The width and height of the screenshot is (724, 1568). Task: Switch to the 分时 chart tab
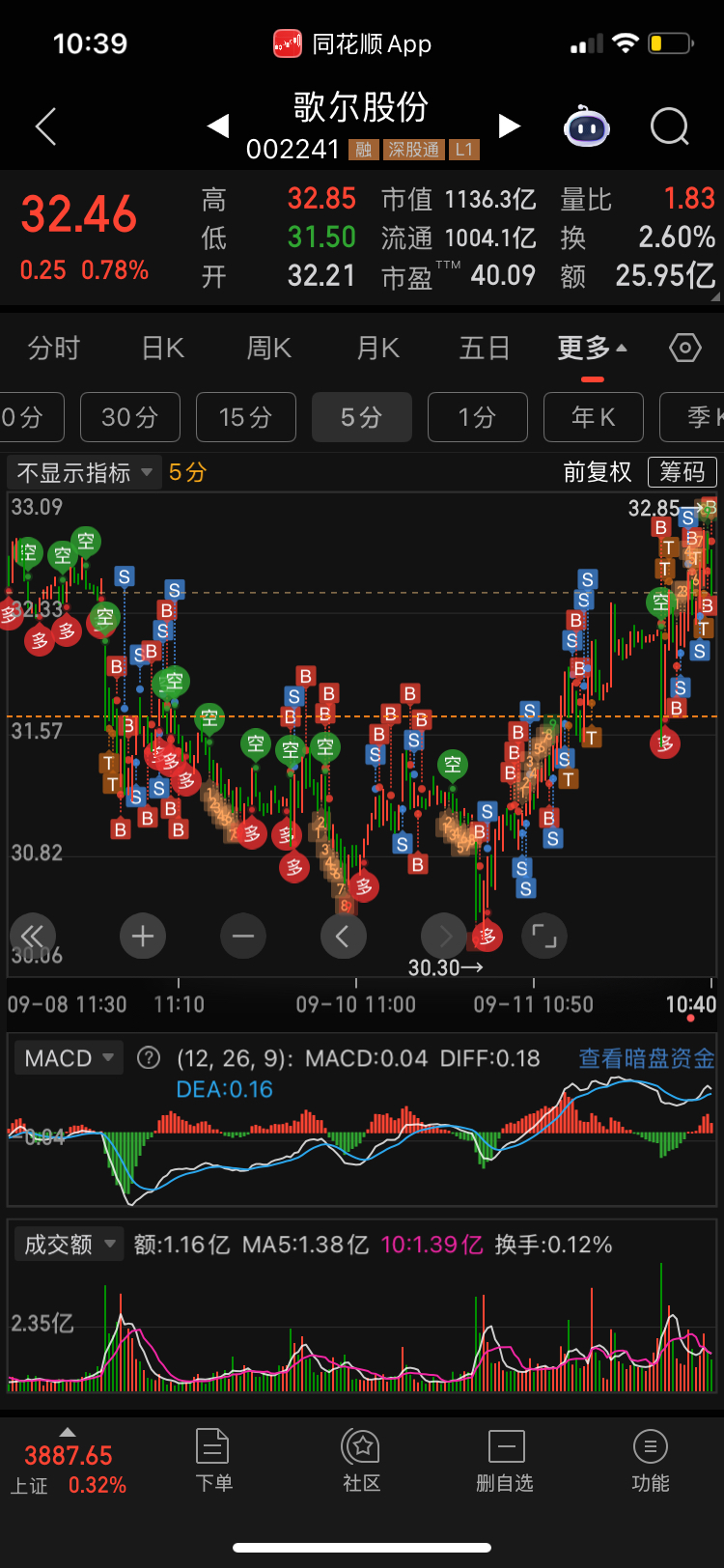pyautogui.click(x=53, y=348)
